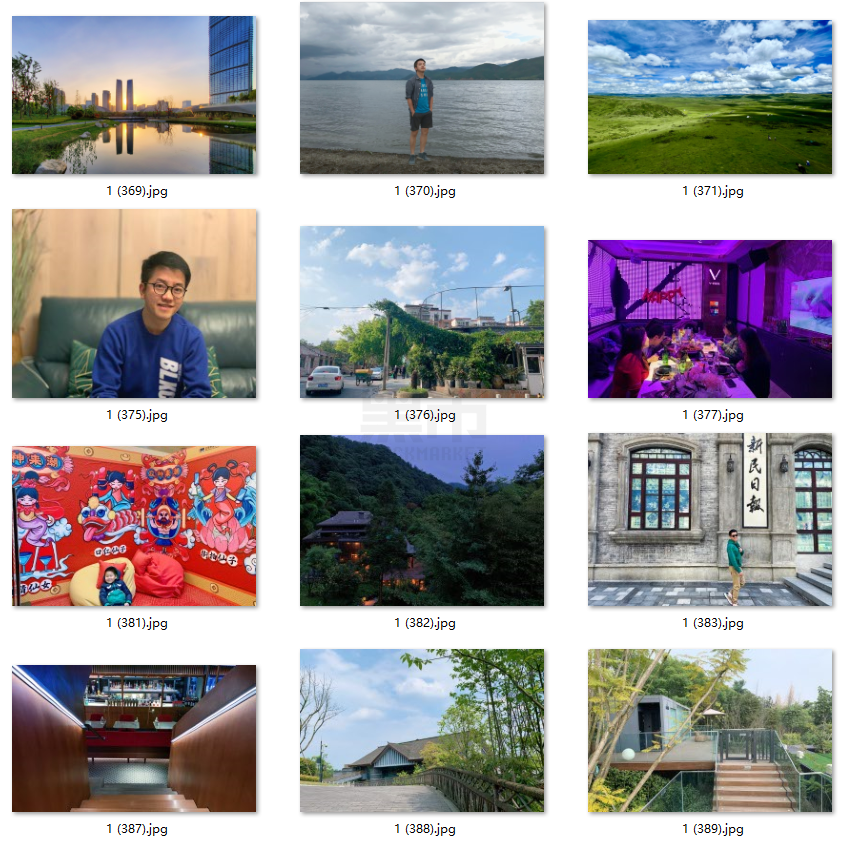This screenshot has width=846, height=843.
Task: Open the grassland photo 1 (371).jpg
Action: [x=710, y=97]
